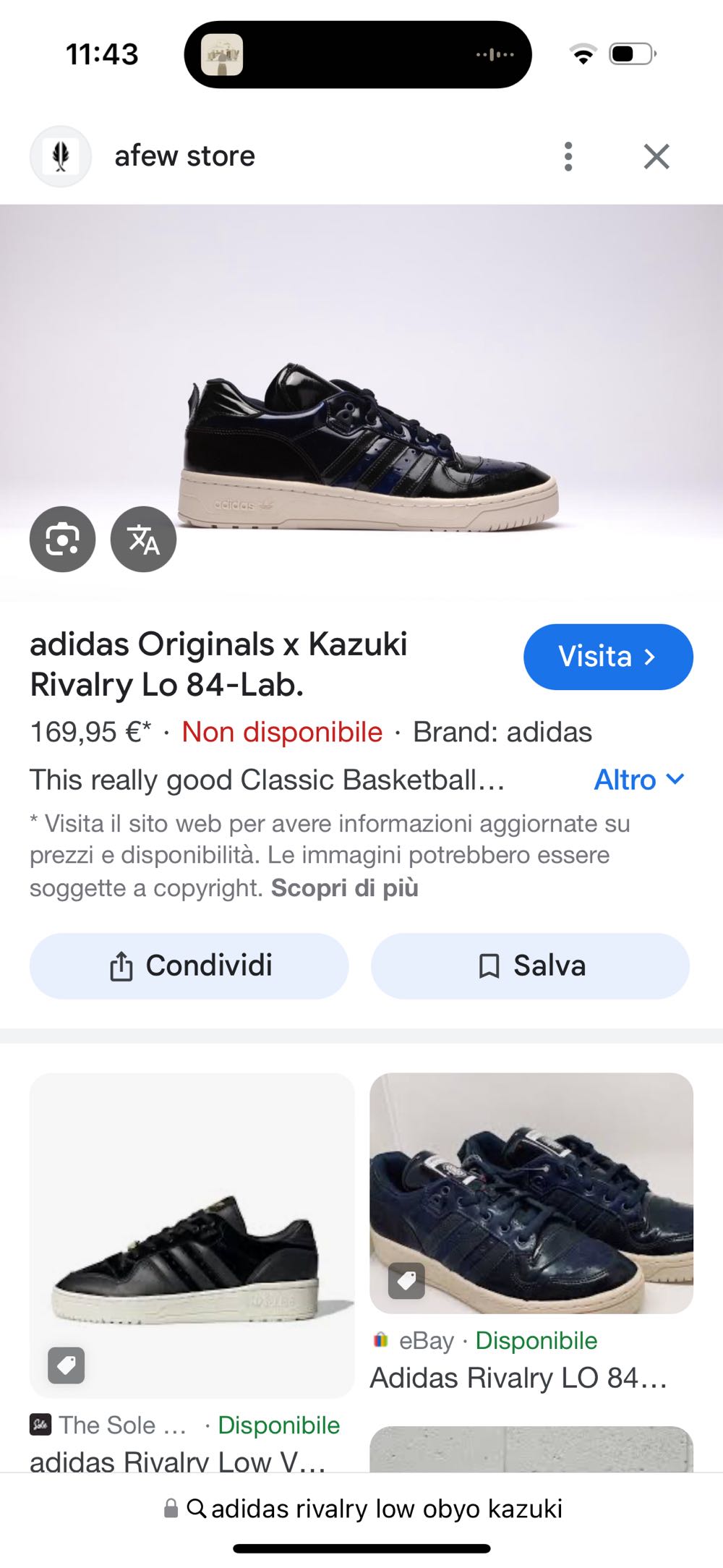This screenshot has width=723, height=1568.
Task: Tap the Visita button
Action: point(607,657)
